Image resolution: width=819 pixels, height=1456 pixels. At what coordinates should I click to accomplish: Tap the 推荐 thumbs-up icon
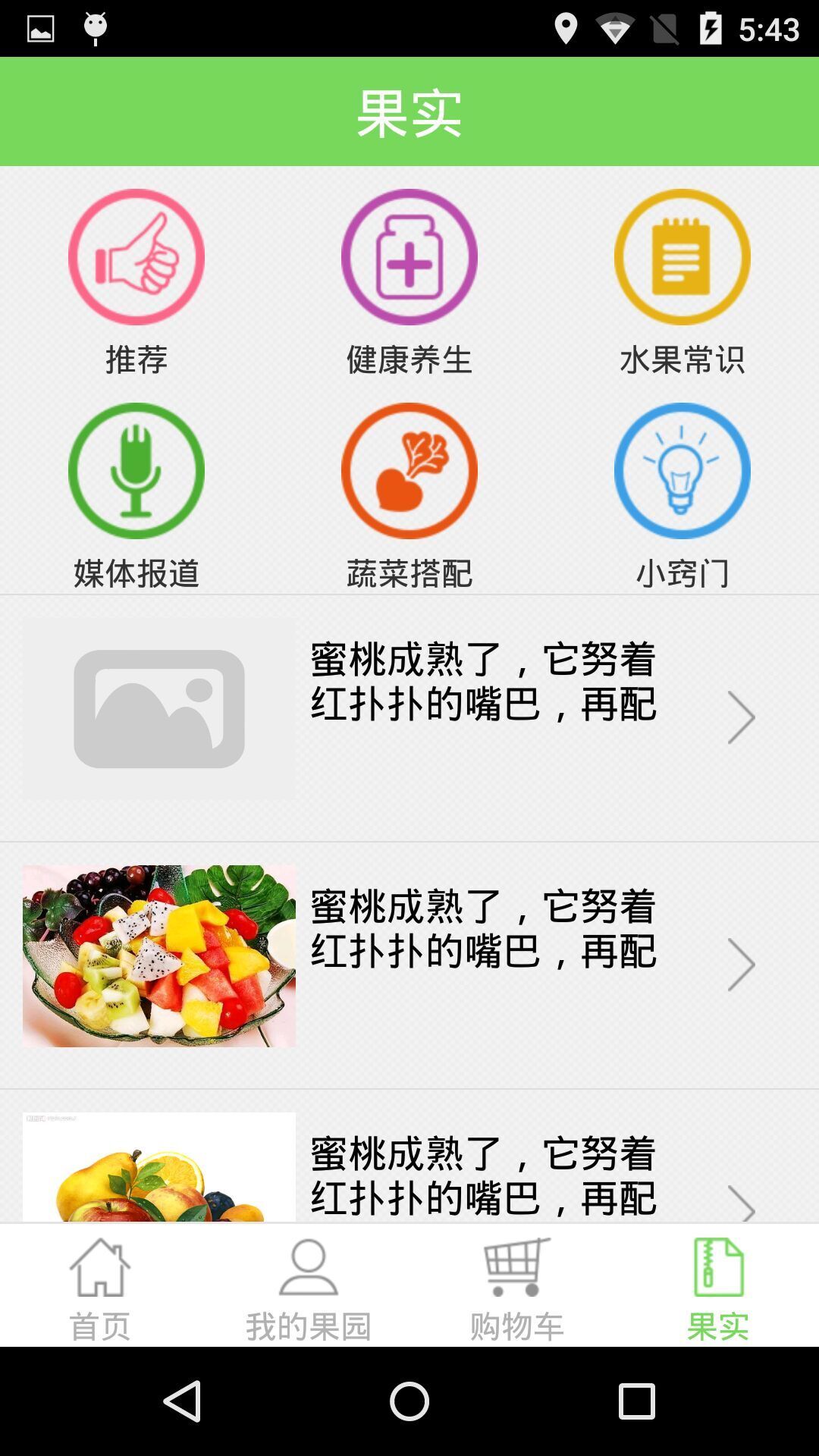click(136, 258)
